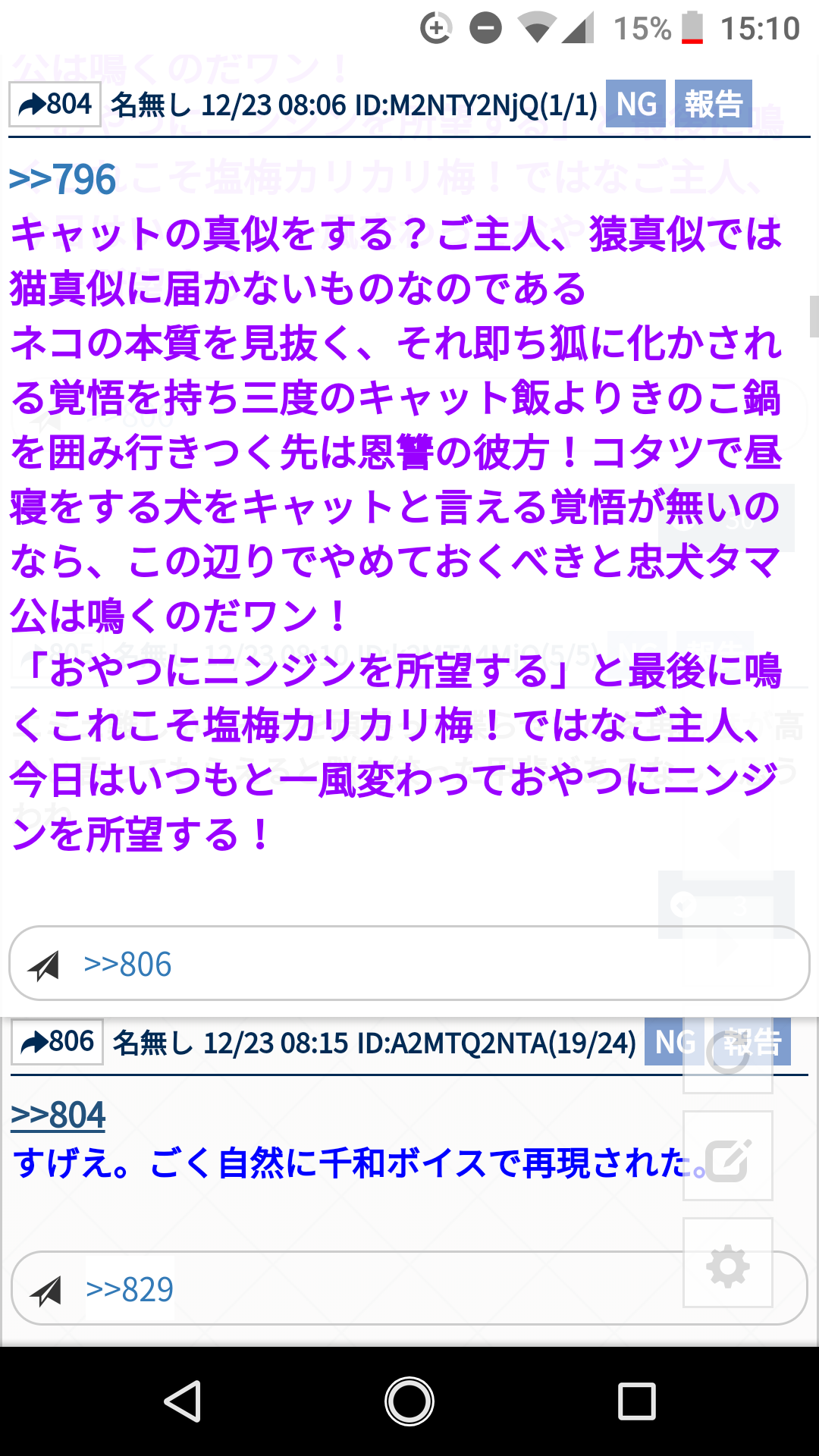Image resolution: width=819 pixels, height=1456 pixels.
Task: Open the >>806 reply link
Action: 127,965
